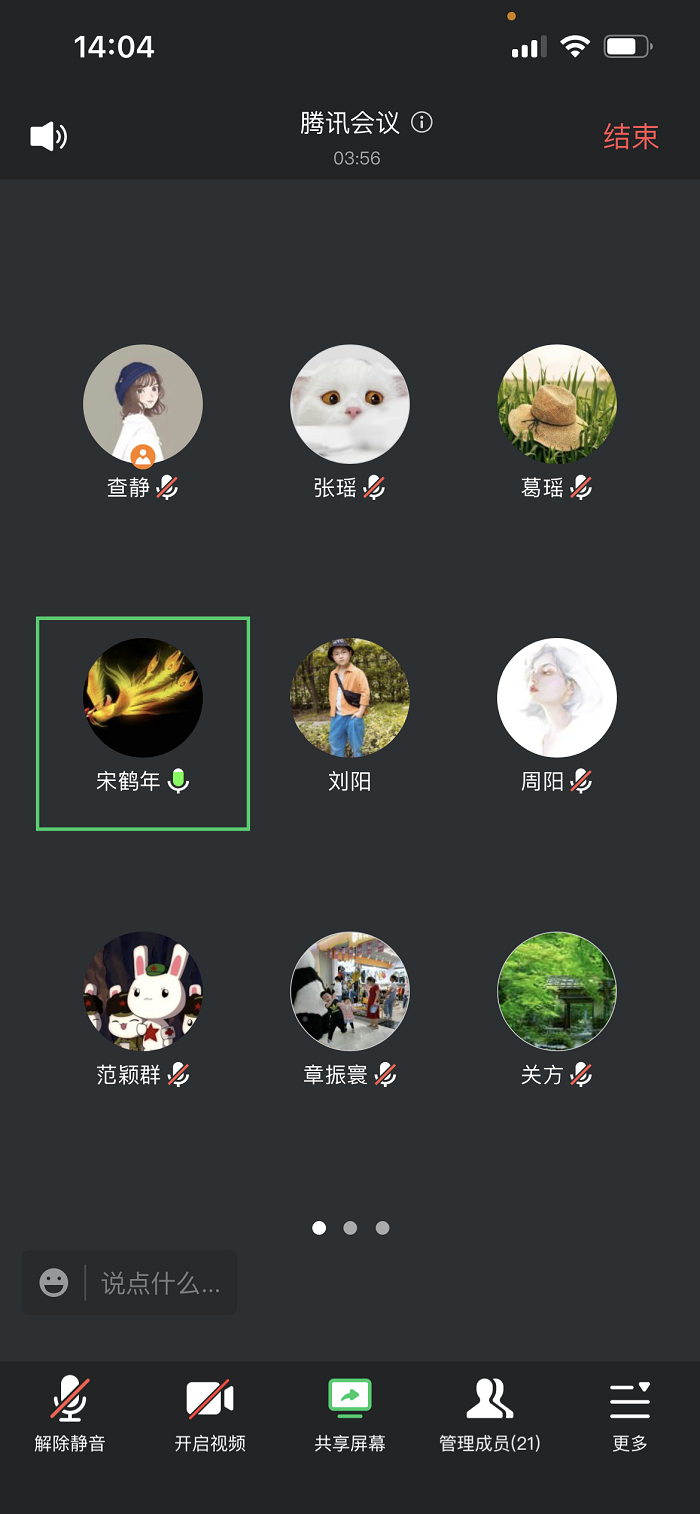Tap the participant grid page indicator dots

[x=350, y=1228]
